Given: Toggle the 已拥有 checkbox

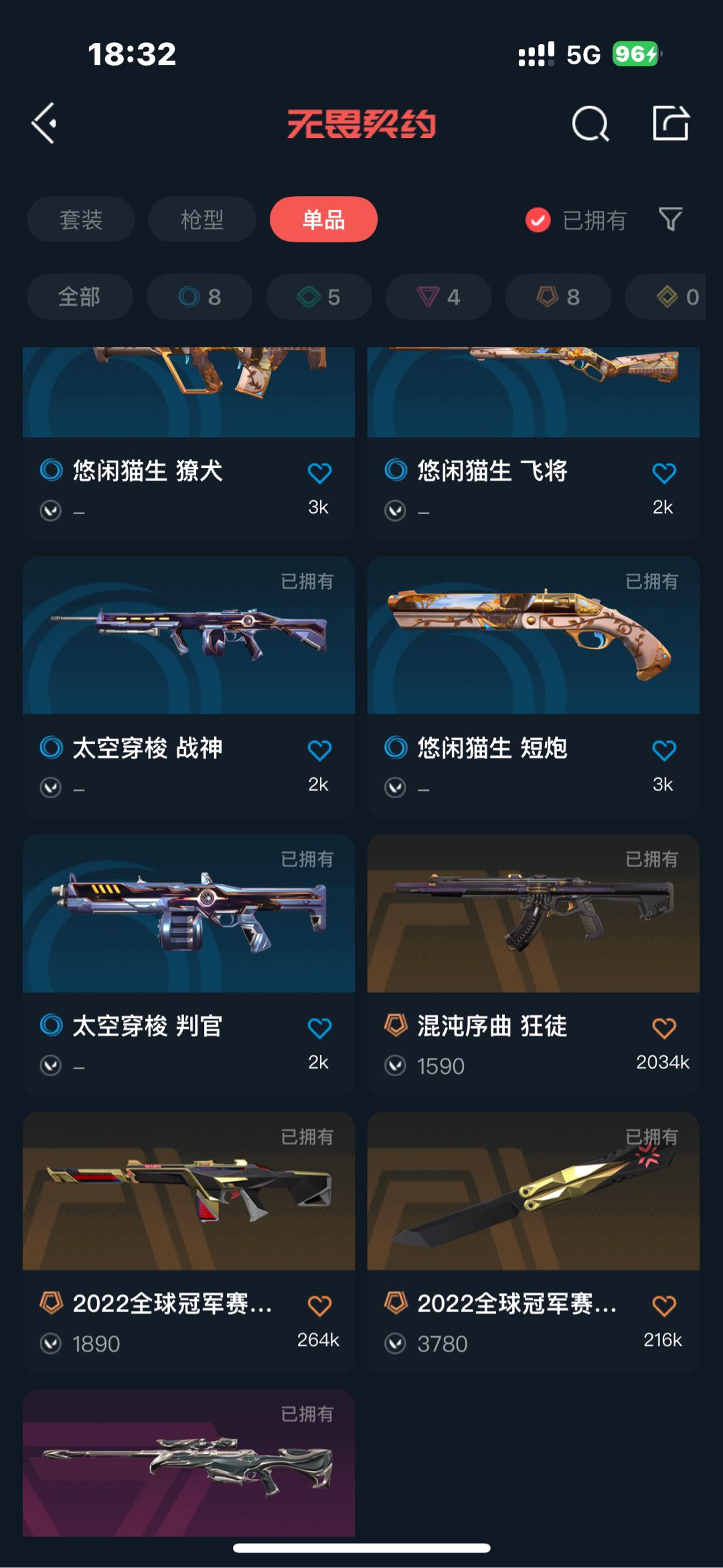Looking at the screenshot, I should pyautogui.click(x=538, y=220).
